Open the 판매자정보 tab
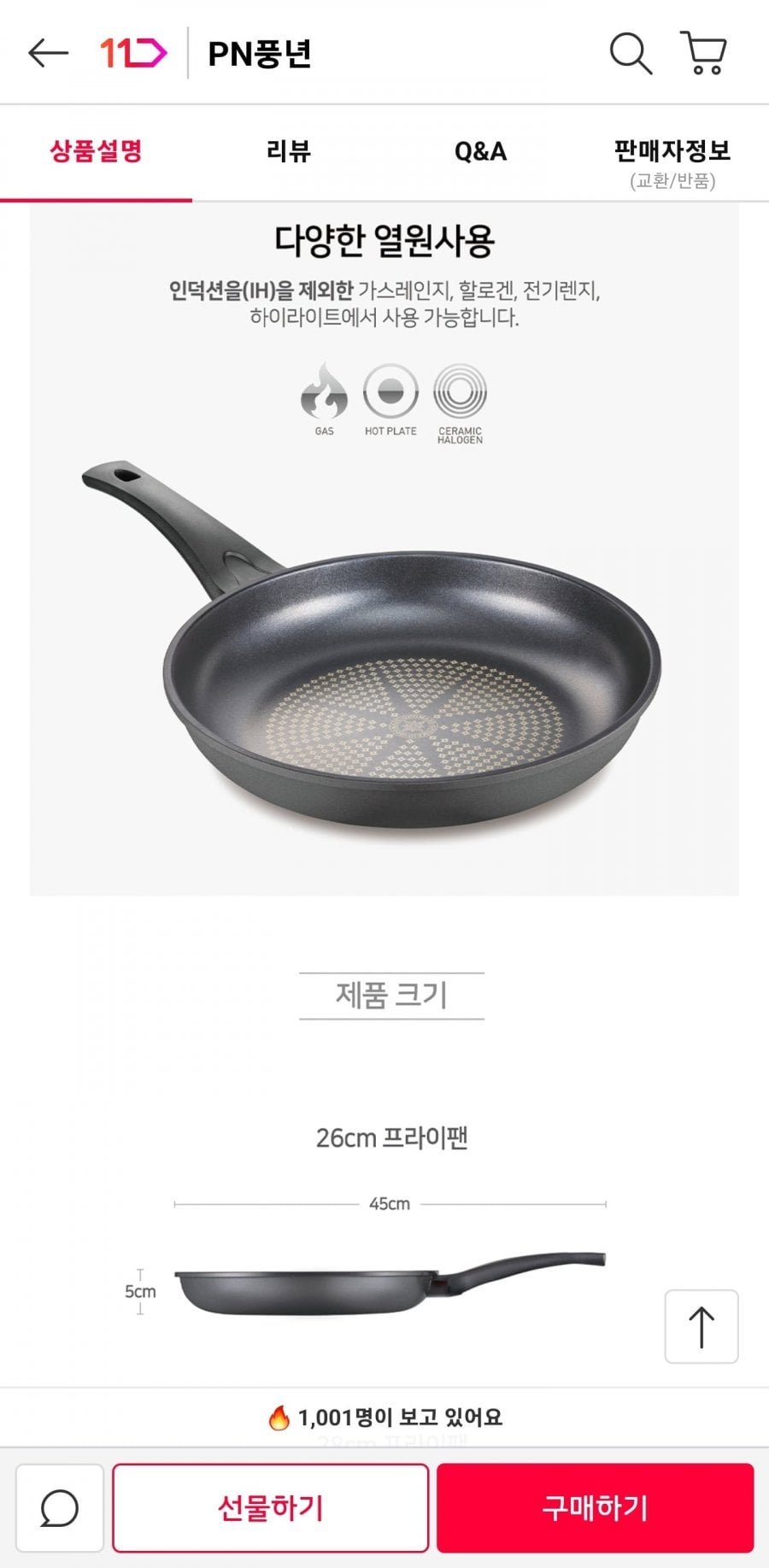The image size is (769, 1568). tap(672, 152)
